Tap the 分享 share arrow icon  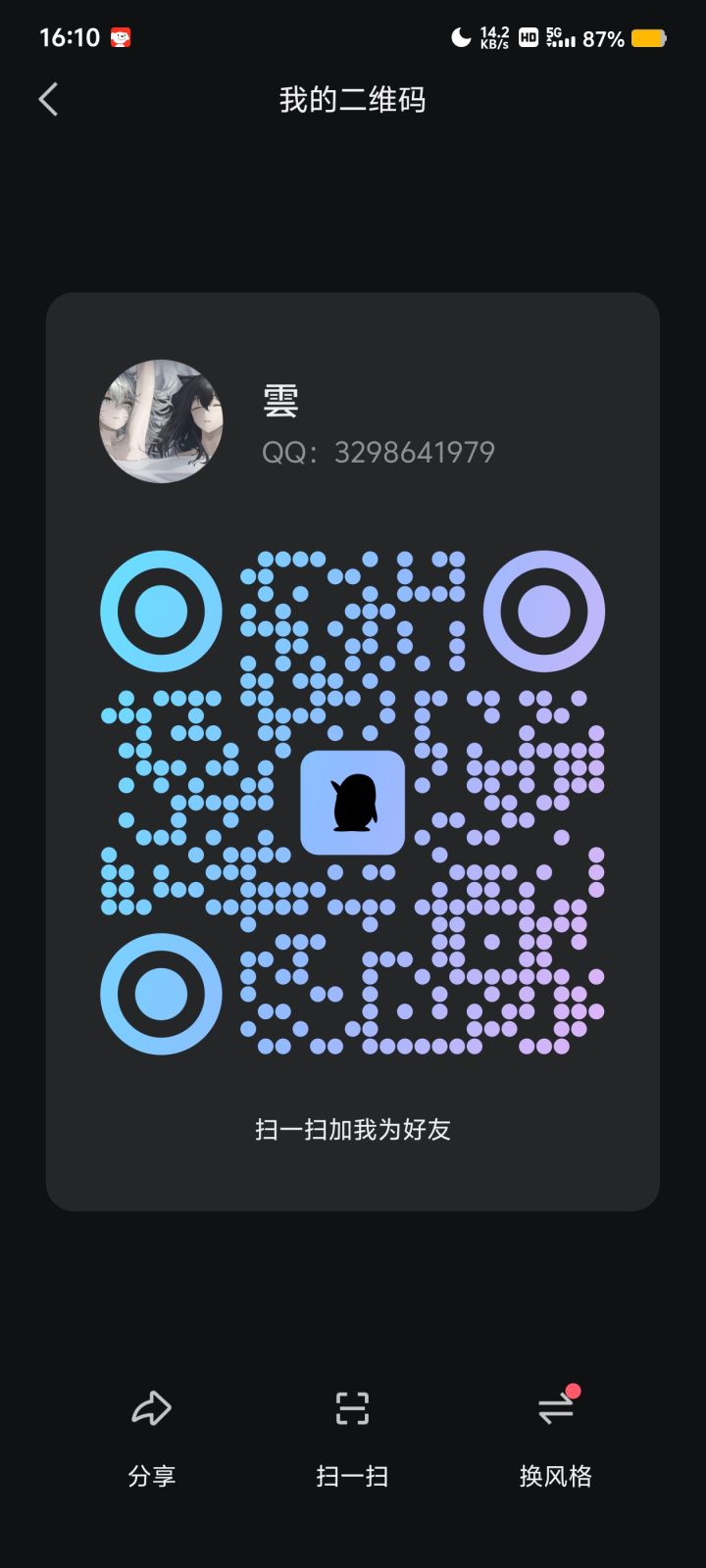[x=150, y=1409]
